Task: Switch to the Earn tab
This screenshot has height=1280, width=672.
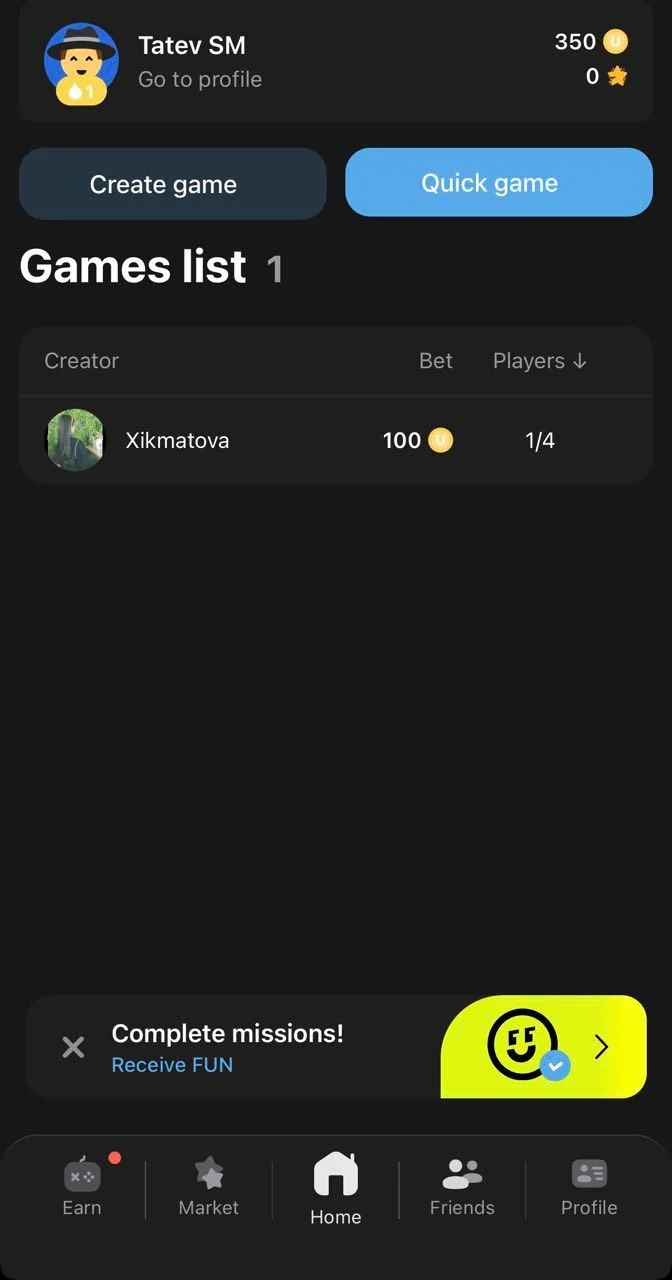Action: (x=82, y=1188)
